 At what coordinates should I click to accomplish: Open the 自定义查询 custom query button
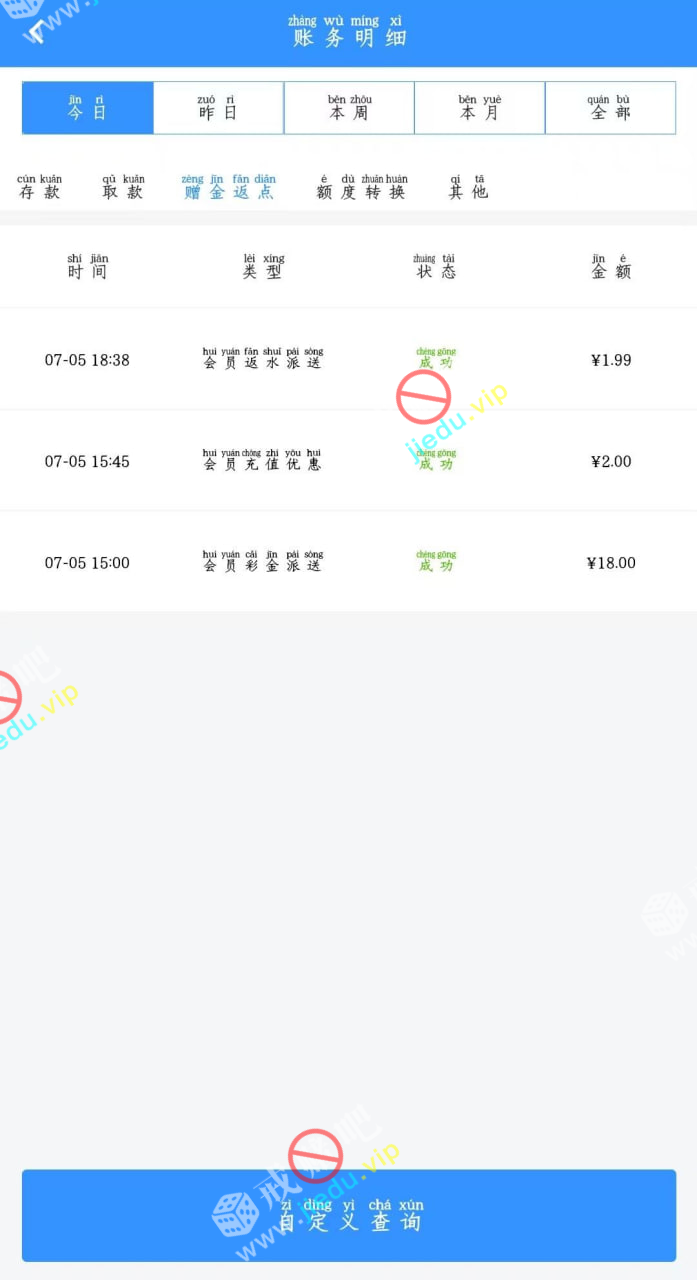[349, 1215]
